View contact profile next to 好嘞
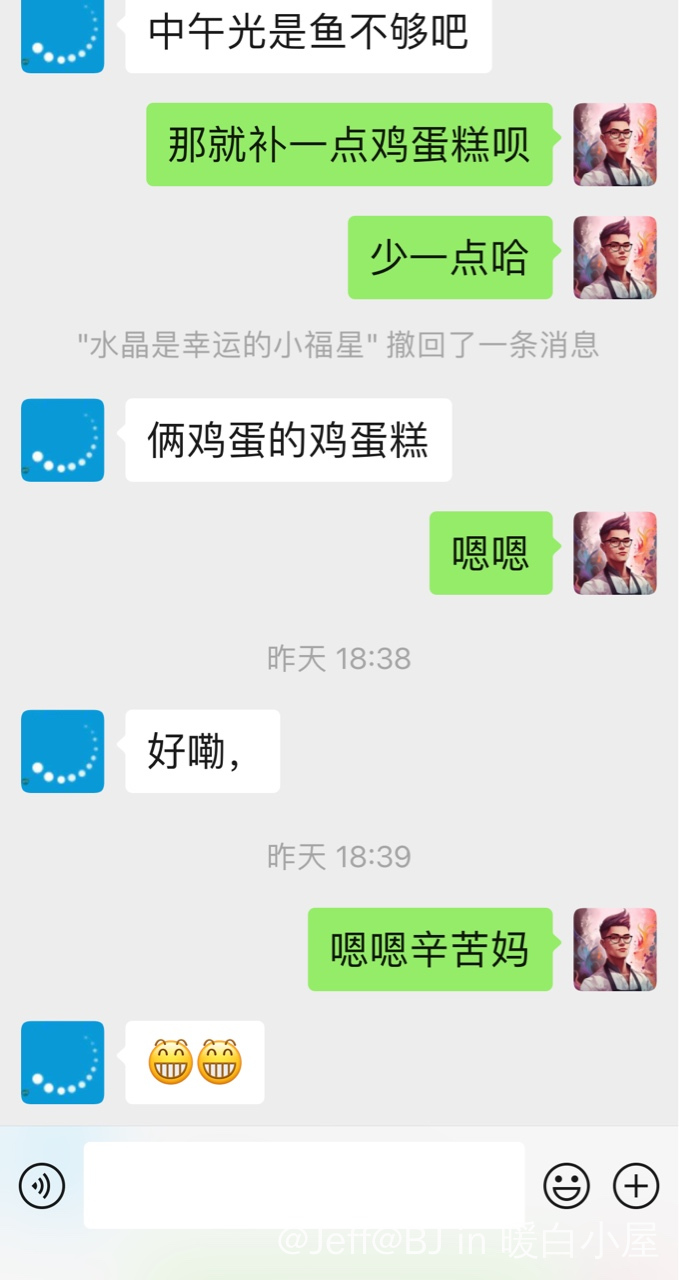Image resolution: width=679 pixels, height=1280 pixels. pyautogui.click(x=63, y=751)
